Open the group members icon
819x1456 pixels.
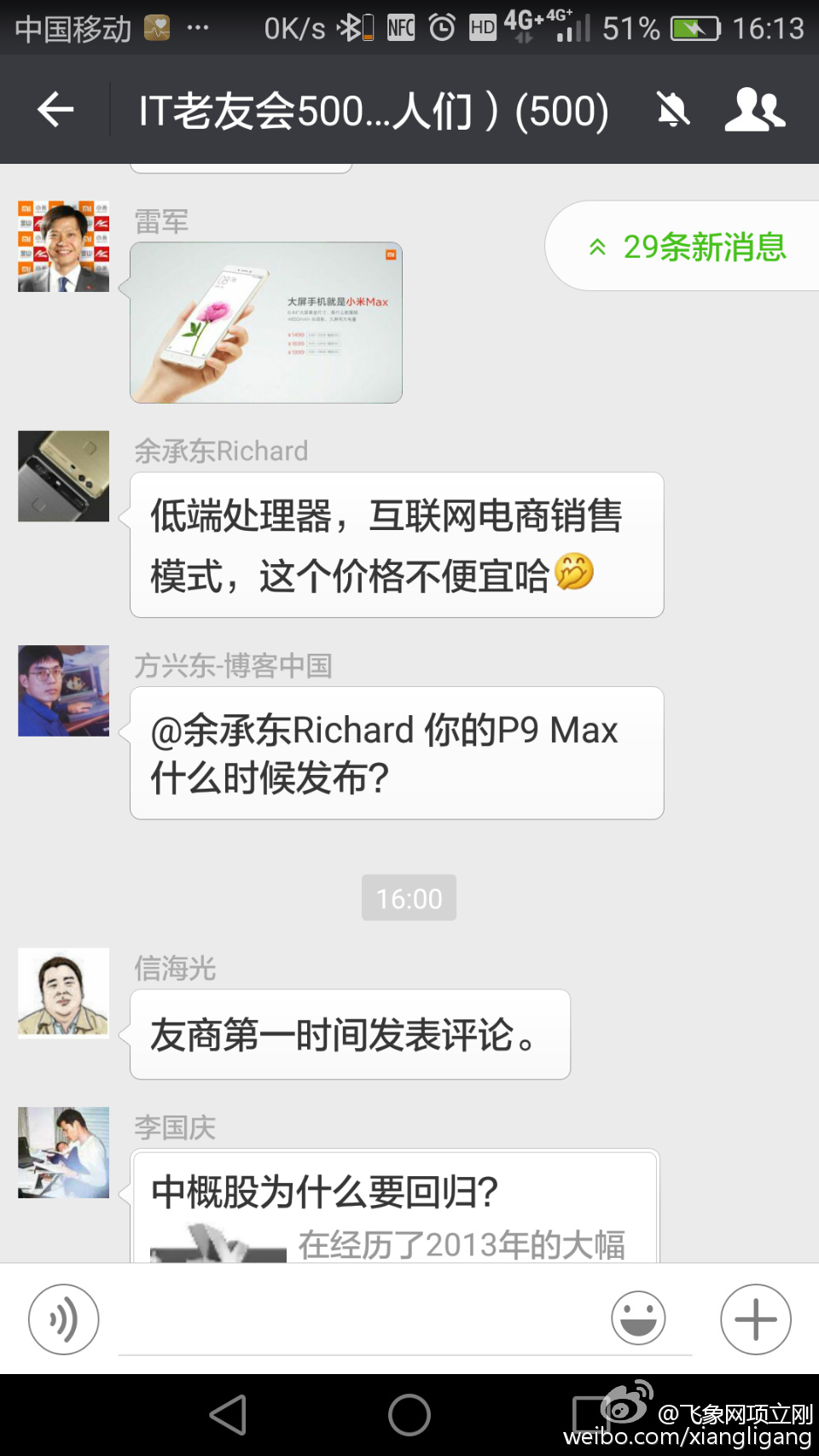point(754,109)
